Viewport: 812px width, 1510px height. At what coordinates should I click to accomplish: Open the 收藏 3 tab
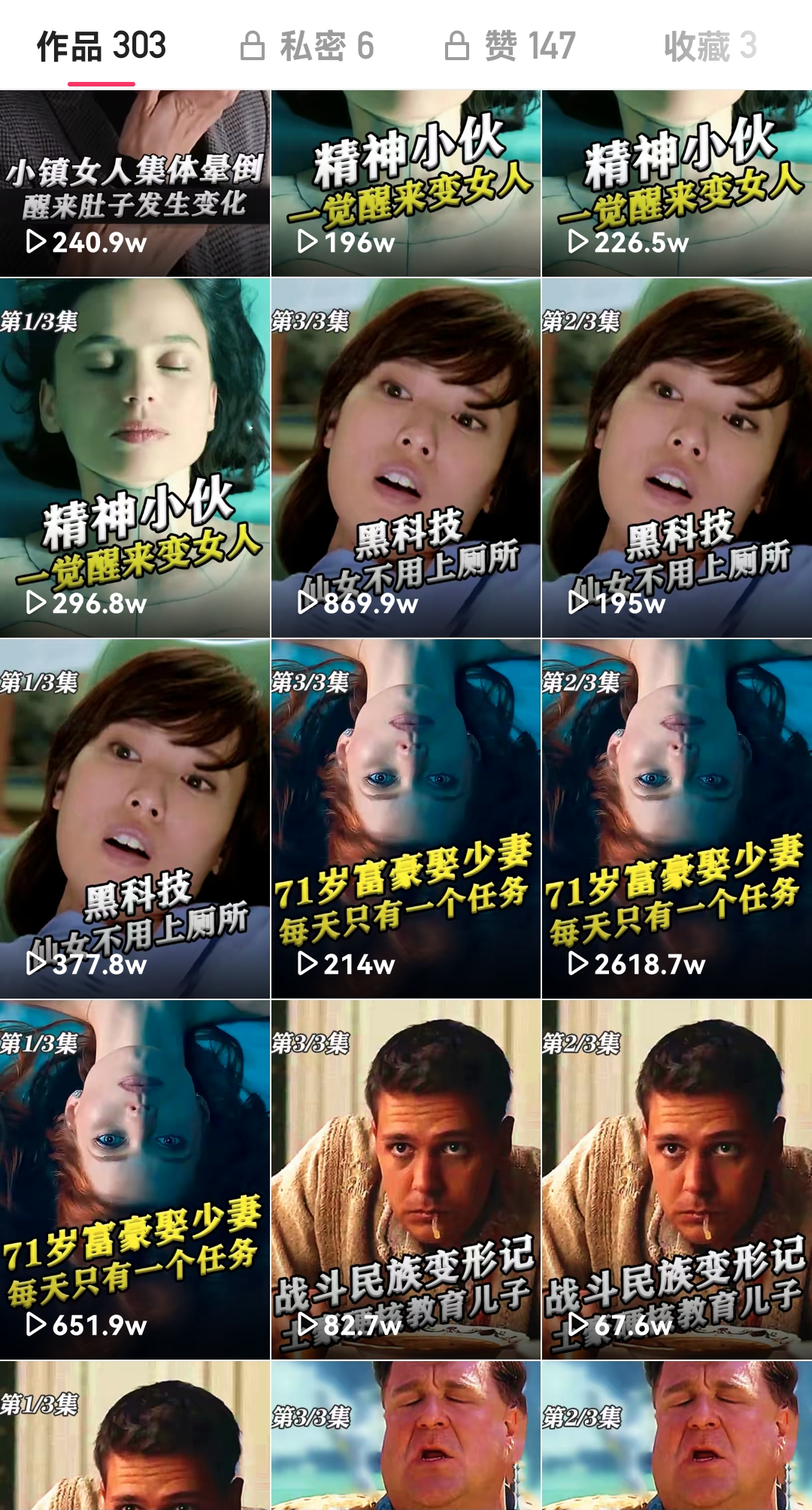pyautogui.click(x=710, y=46)
